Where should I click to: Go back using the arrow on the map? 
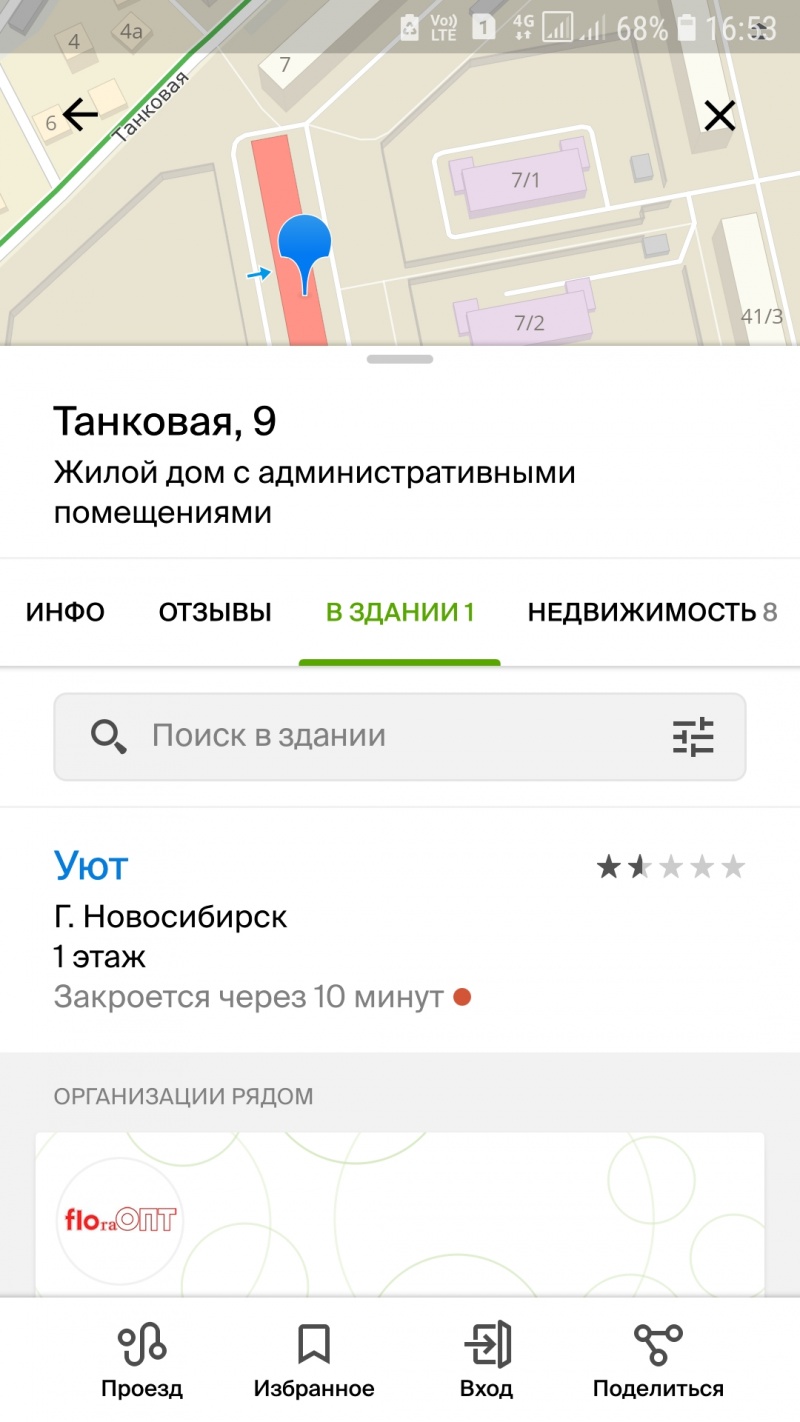pos(80,115)
